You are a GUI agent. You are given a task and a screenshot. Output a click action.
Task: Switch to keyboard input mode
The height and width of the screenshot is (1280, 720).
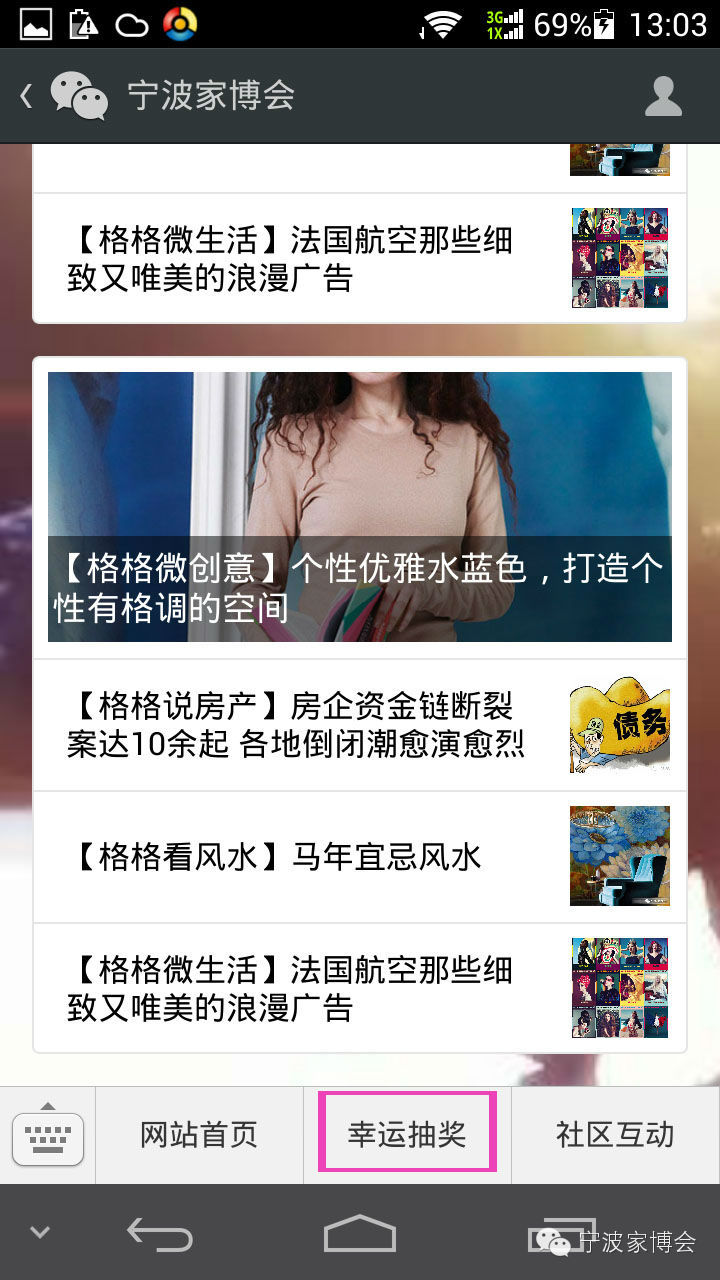pos(48,1136)
